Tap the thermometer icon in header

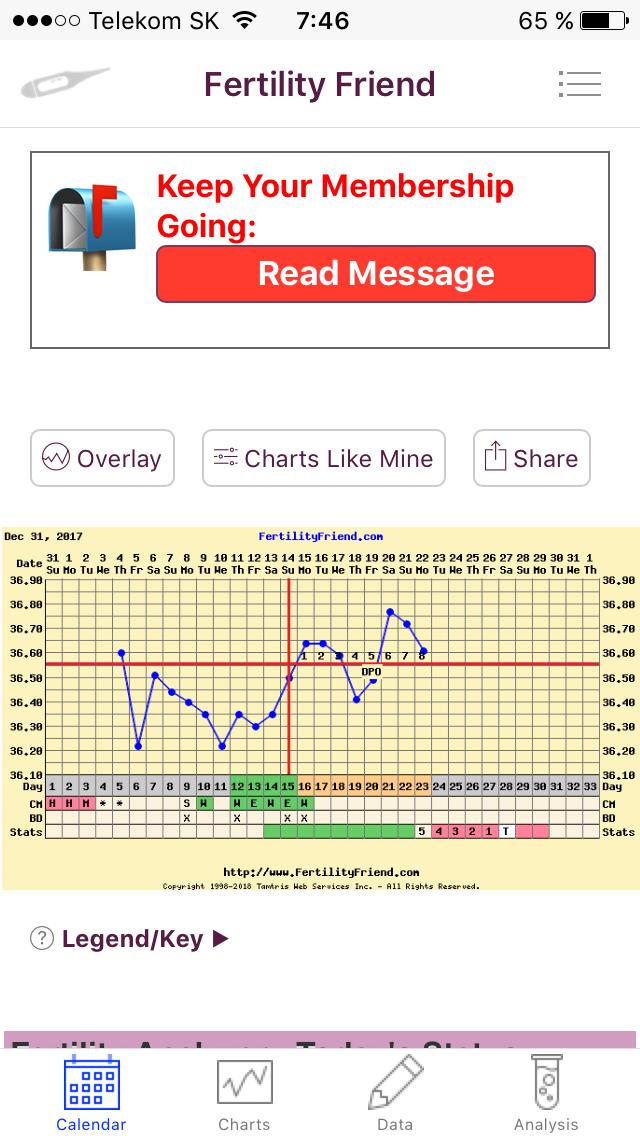pyautogui.click(x=65, y=84)
